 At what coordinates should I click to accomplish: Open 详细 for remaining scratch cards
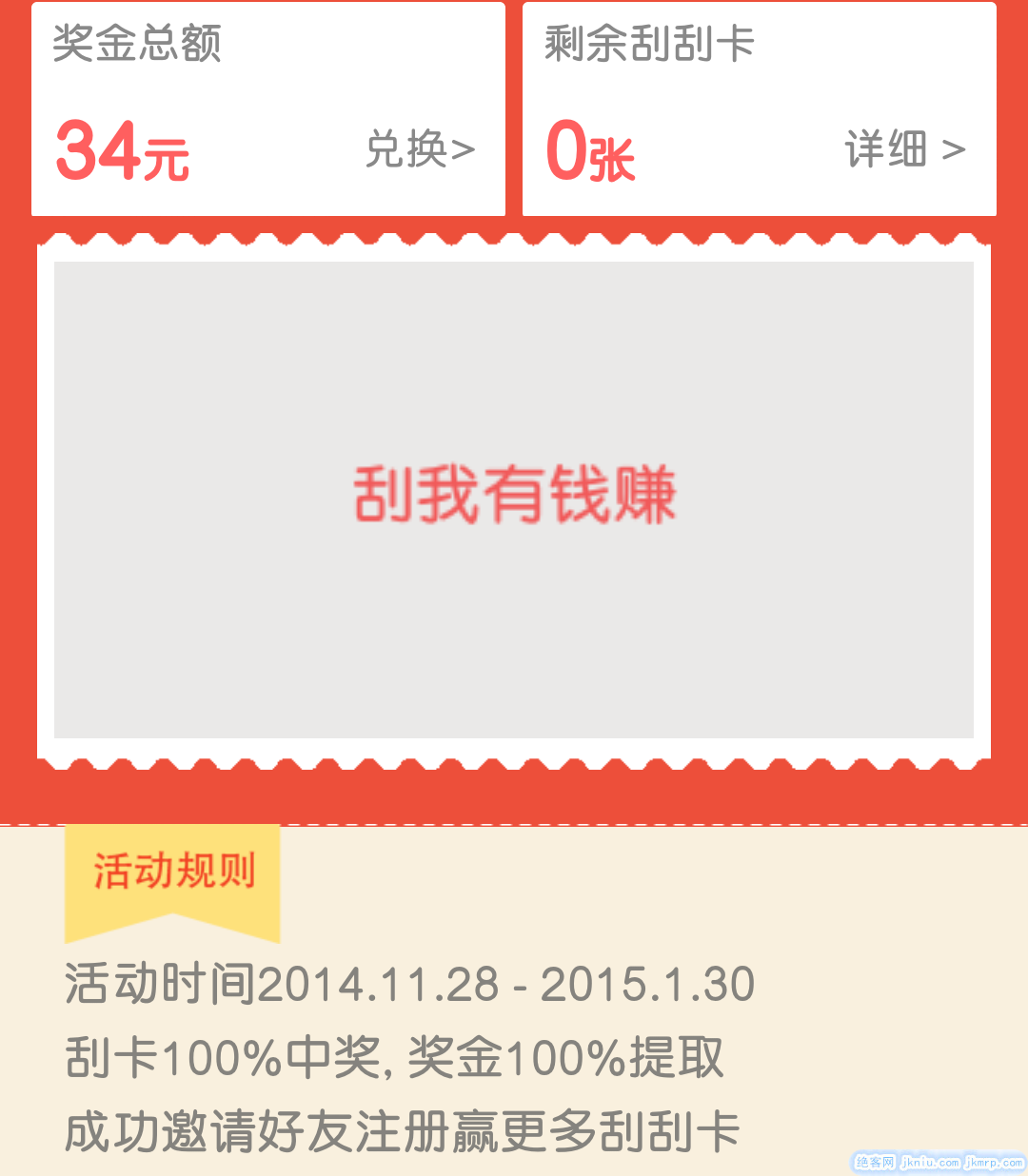904,150
